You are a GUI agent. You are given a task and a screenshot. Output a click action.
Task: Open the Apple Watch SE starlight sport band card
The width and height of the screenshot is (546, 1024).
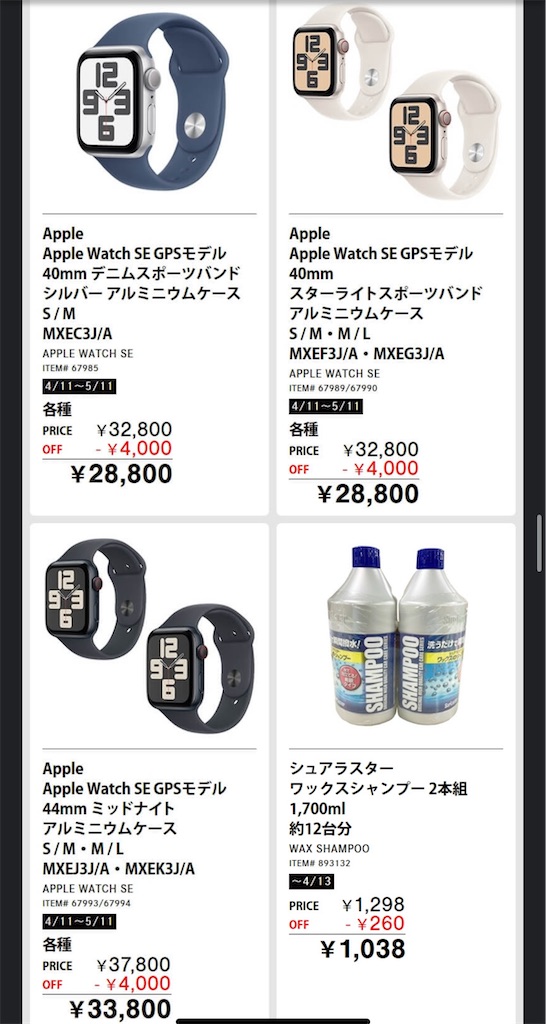point(396,258)
